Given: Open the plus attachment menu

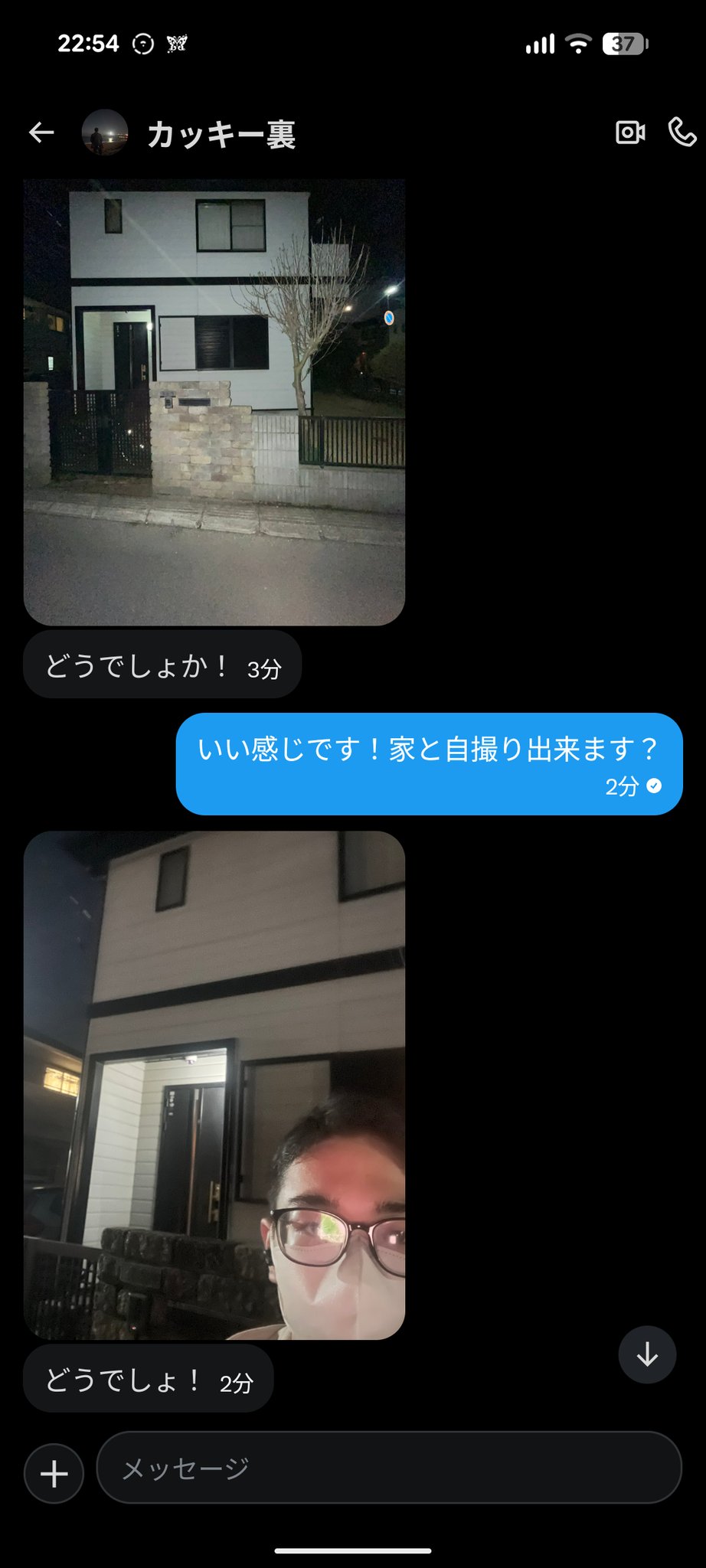Looking at the screenshot, I should point(54,1473).
